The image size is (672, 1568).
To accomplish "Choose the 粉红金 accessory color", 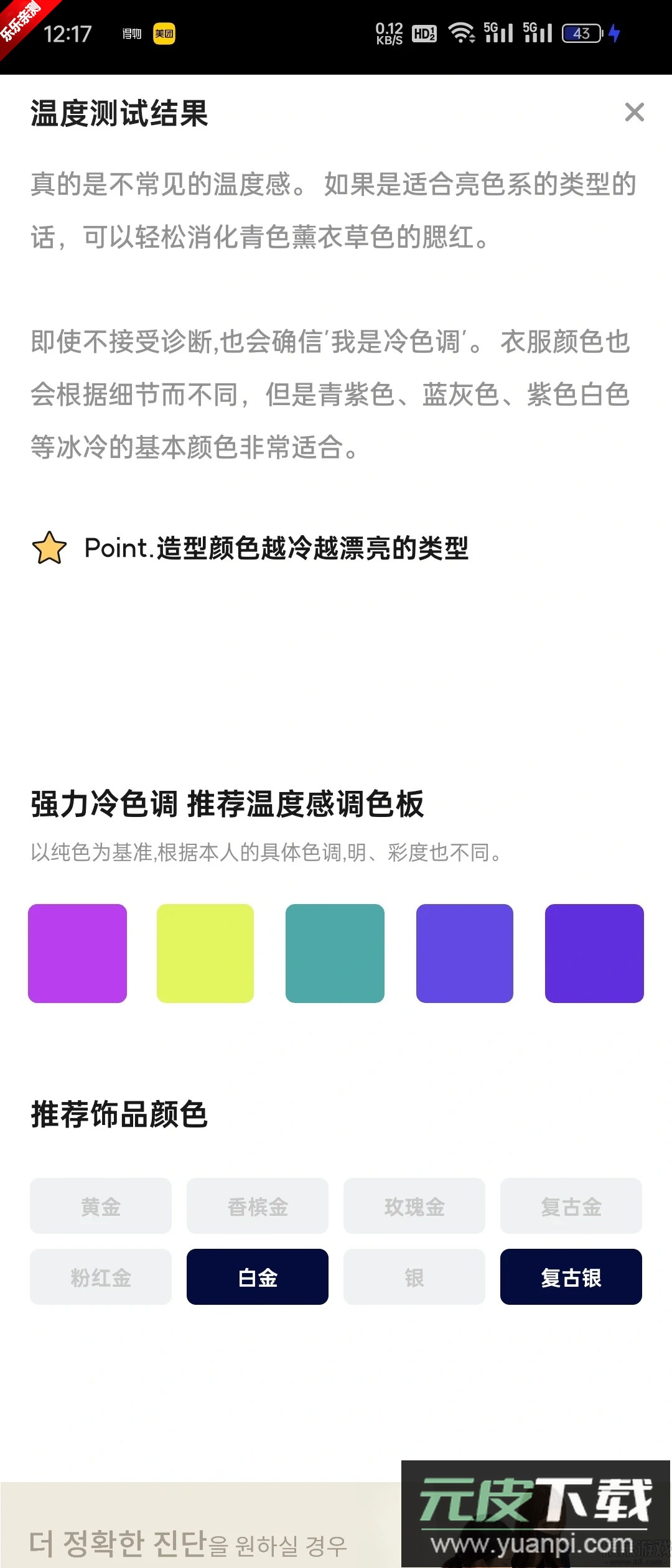I will click(x=100, y=1277).
